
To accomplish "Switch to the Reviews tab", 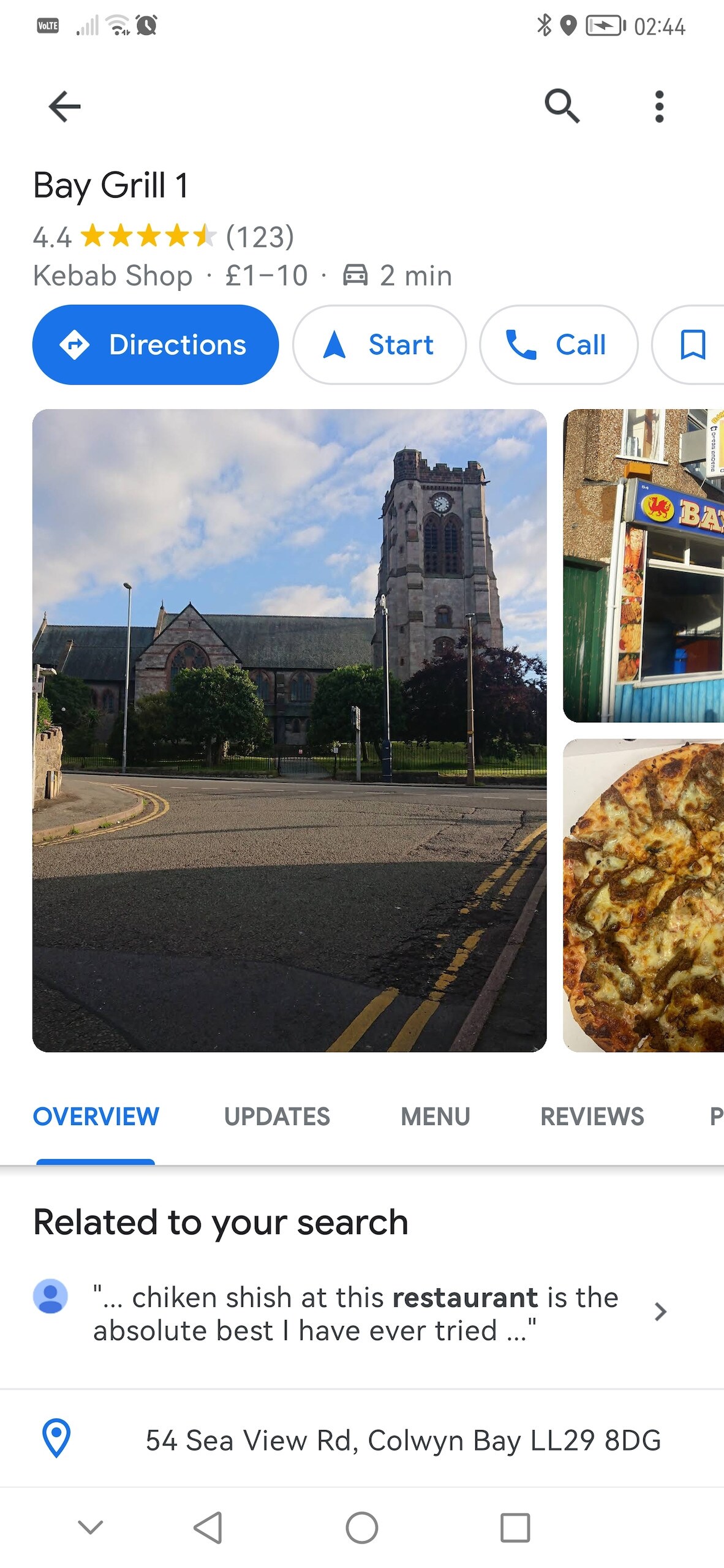I will (592, 1117).
